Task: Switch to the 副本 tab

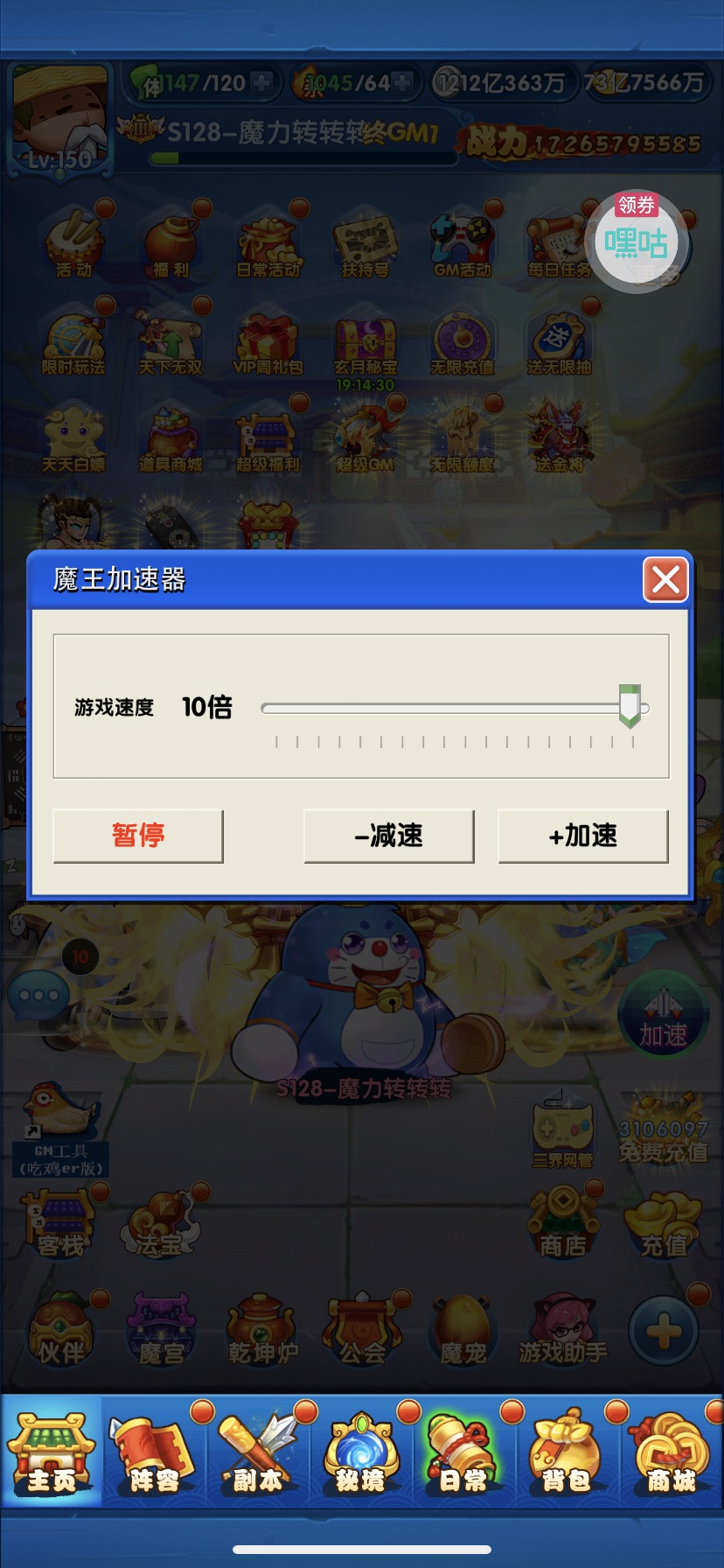Action: point(258,1452)
